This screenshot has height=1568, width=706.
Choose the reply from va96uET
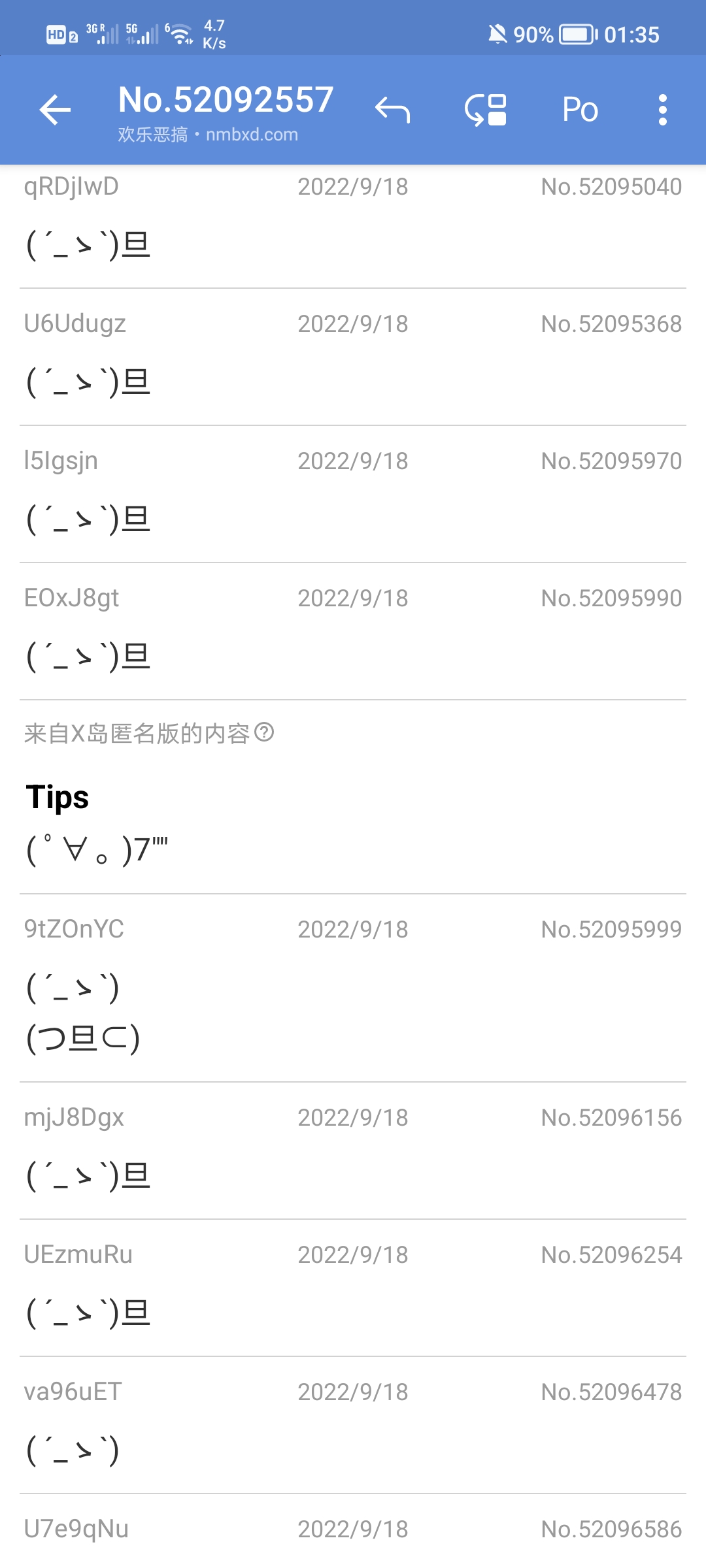pos(353,1424)
